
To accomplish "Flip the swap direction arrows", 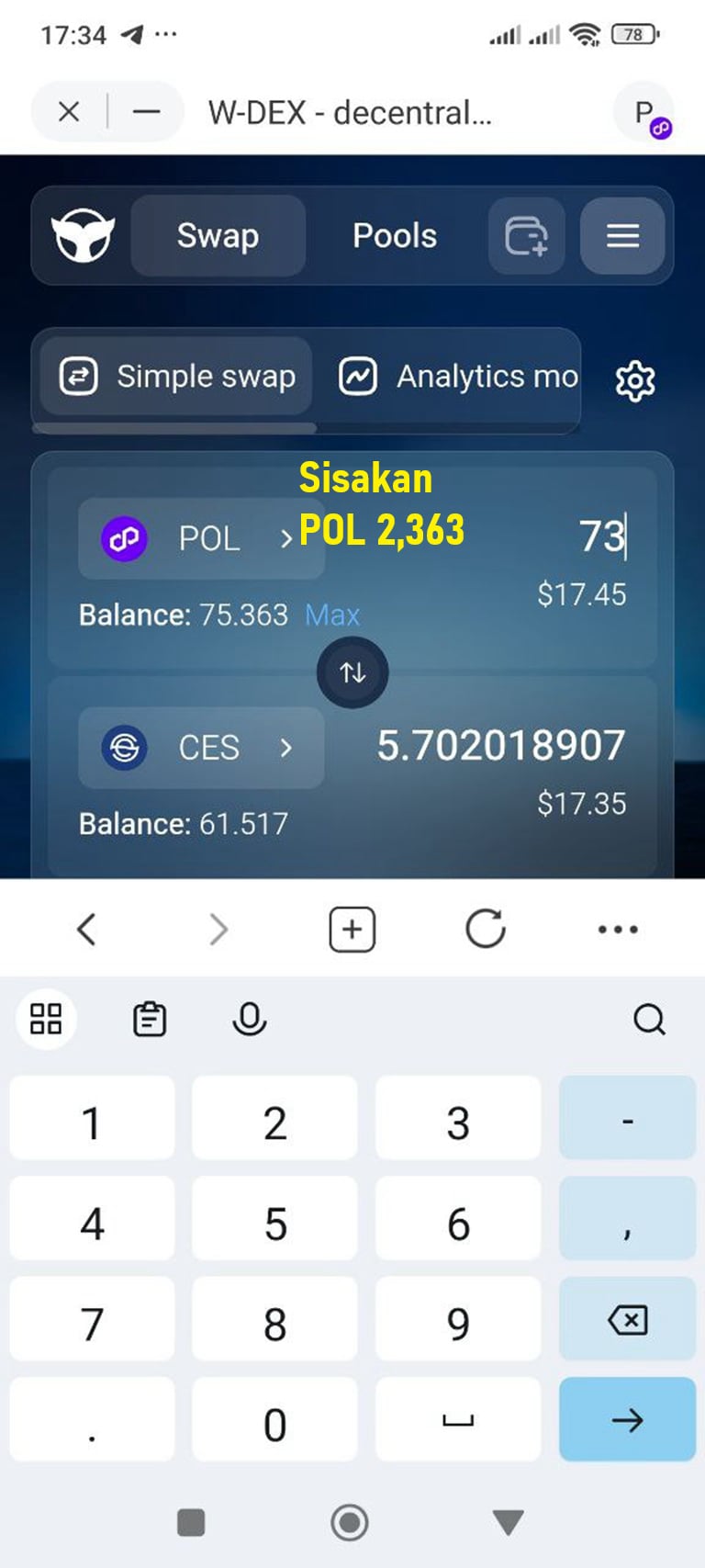I will pos(352,672).
